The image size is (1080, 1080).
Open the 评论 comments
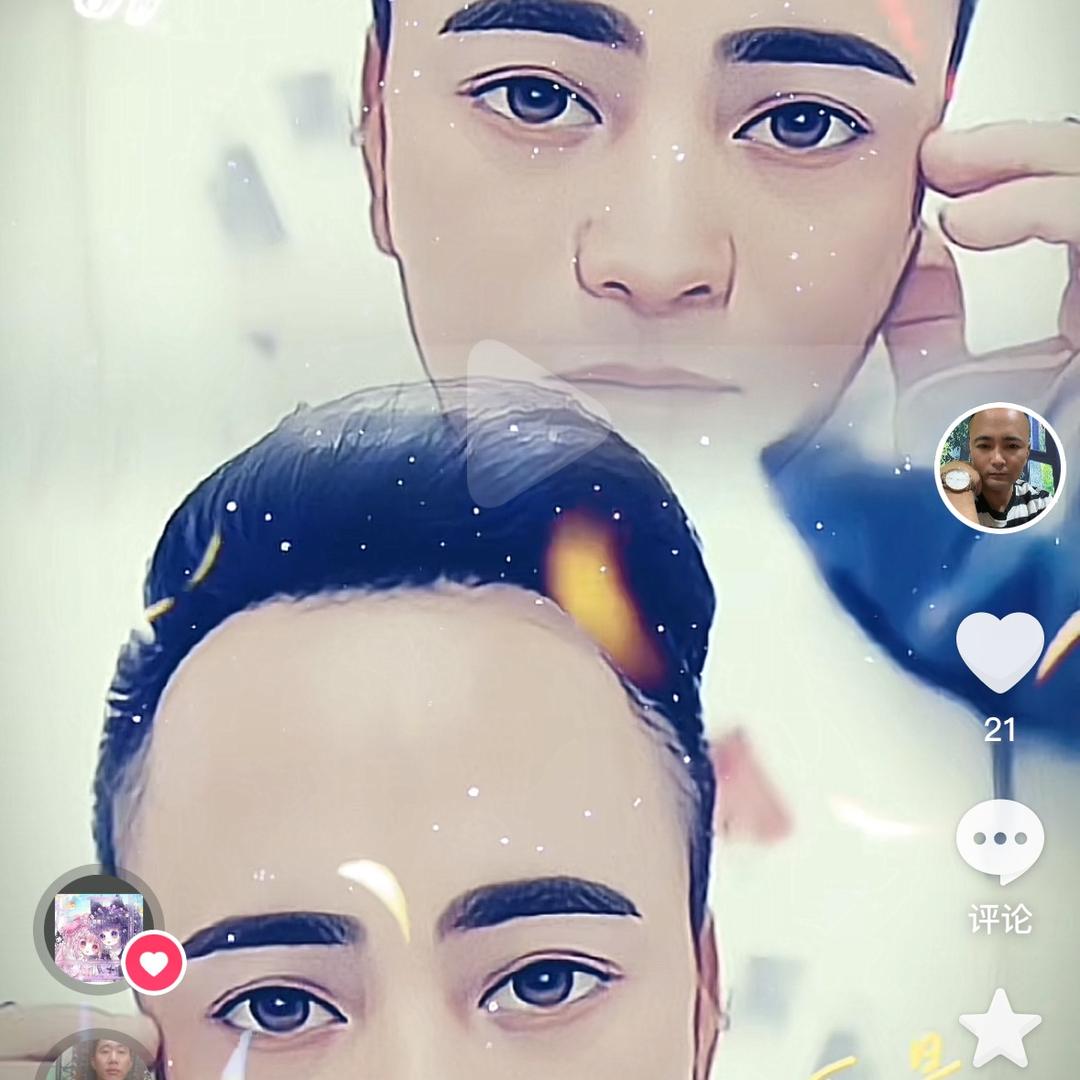pyautogui.click(x=999, y=842)
